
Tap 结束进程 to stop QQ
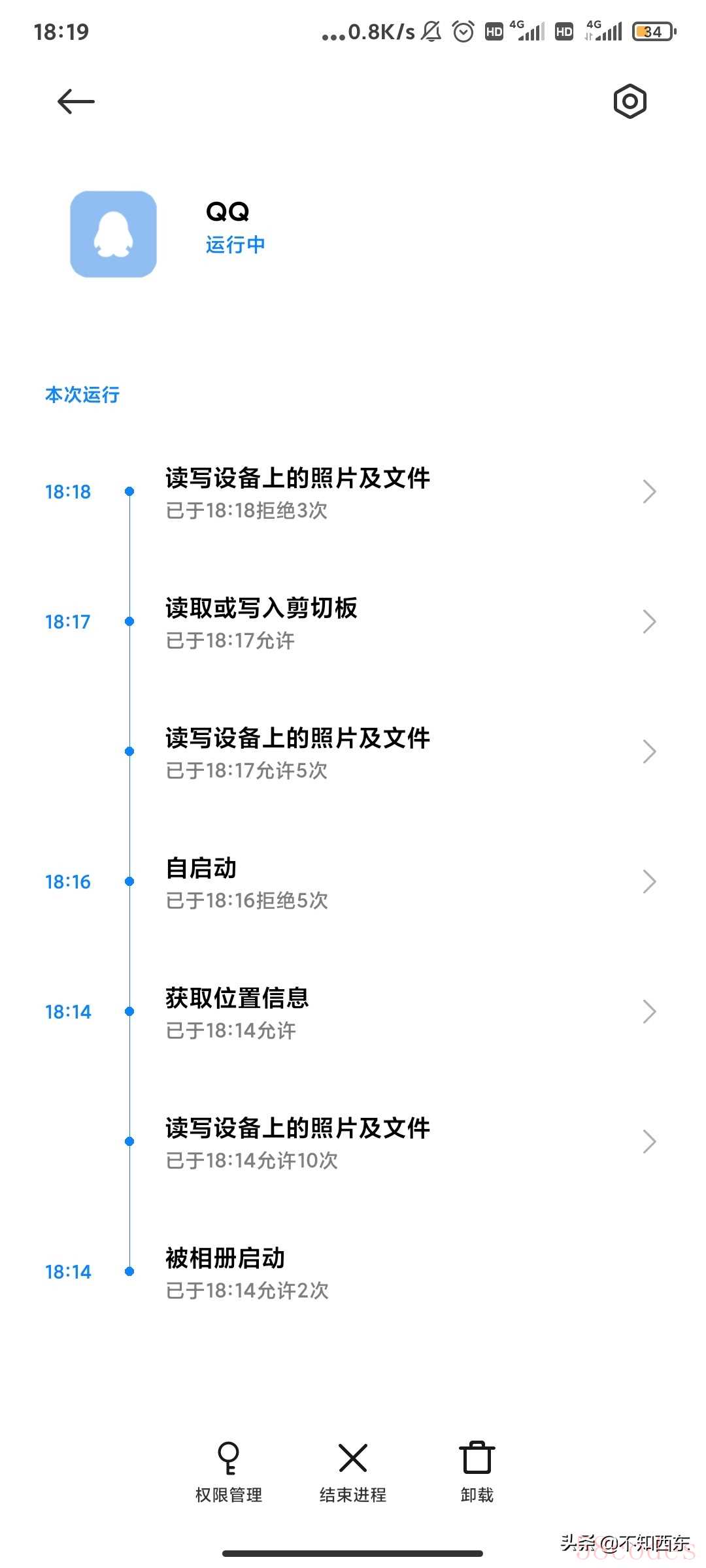pos(353,1471)
